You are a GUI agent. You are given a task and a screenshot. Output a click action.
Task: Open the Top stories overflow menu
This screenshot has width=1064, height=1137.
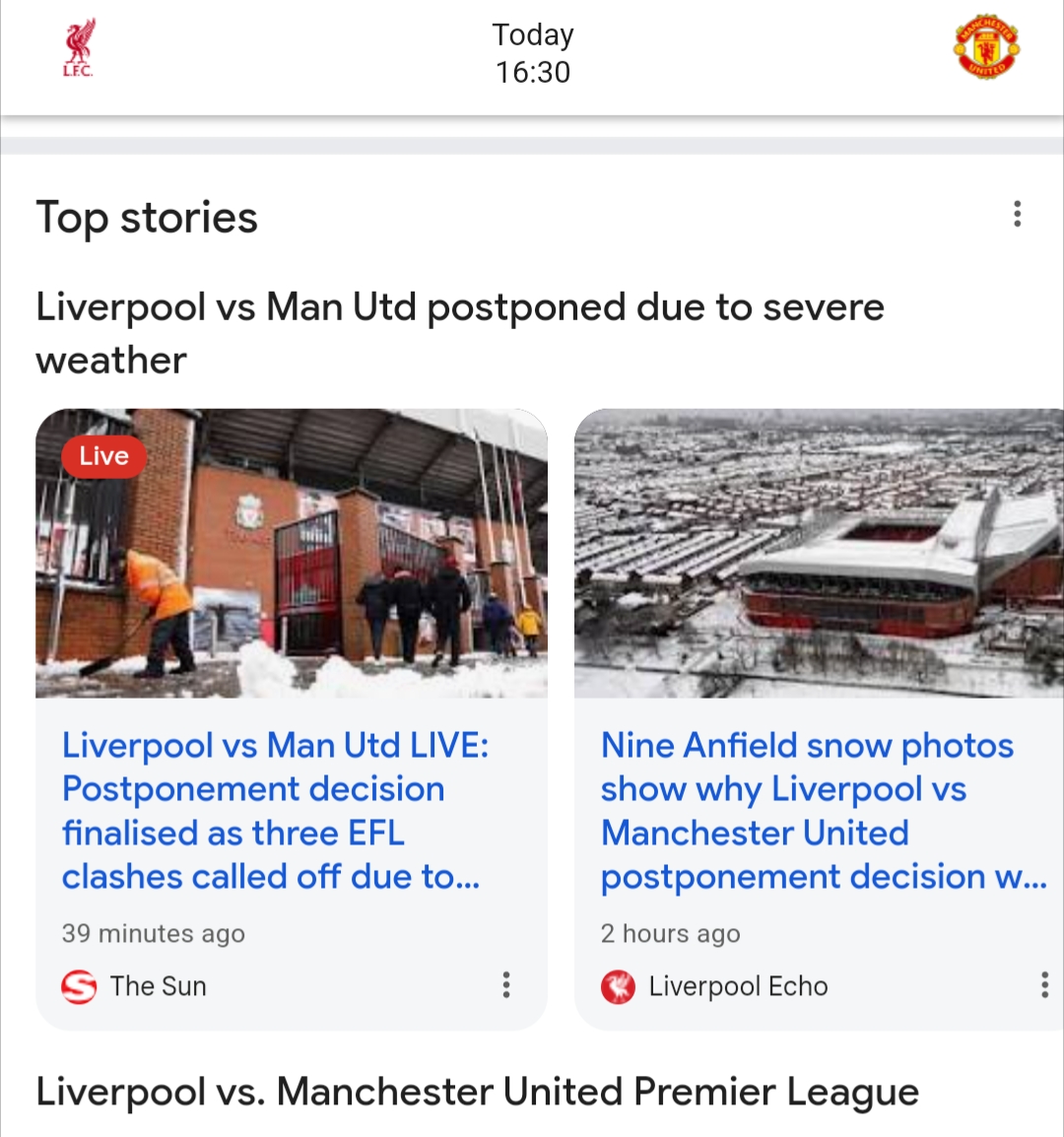[1017, 214]
